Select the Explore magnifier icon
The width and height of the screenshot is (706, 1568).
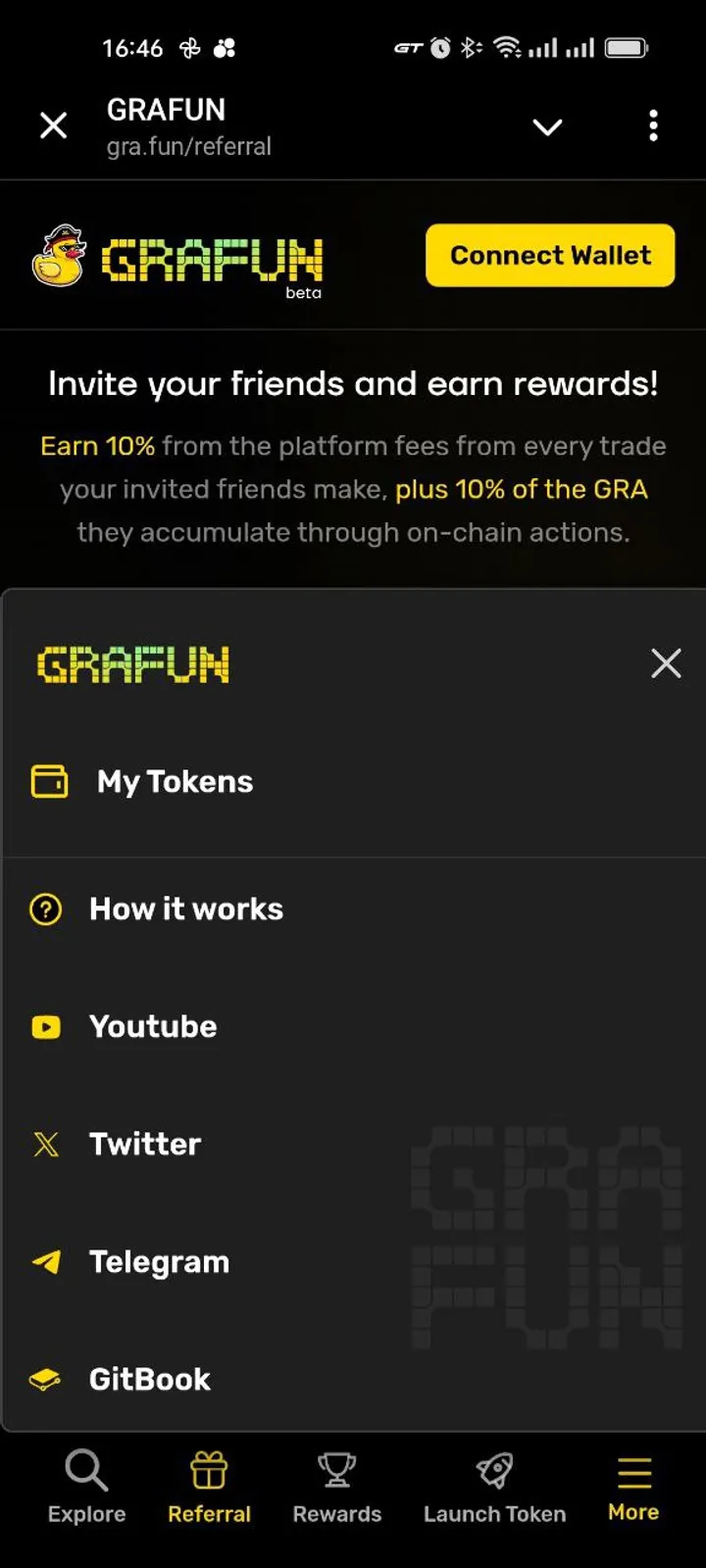pyautogui.click(x=85, y=1470)
